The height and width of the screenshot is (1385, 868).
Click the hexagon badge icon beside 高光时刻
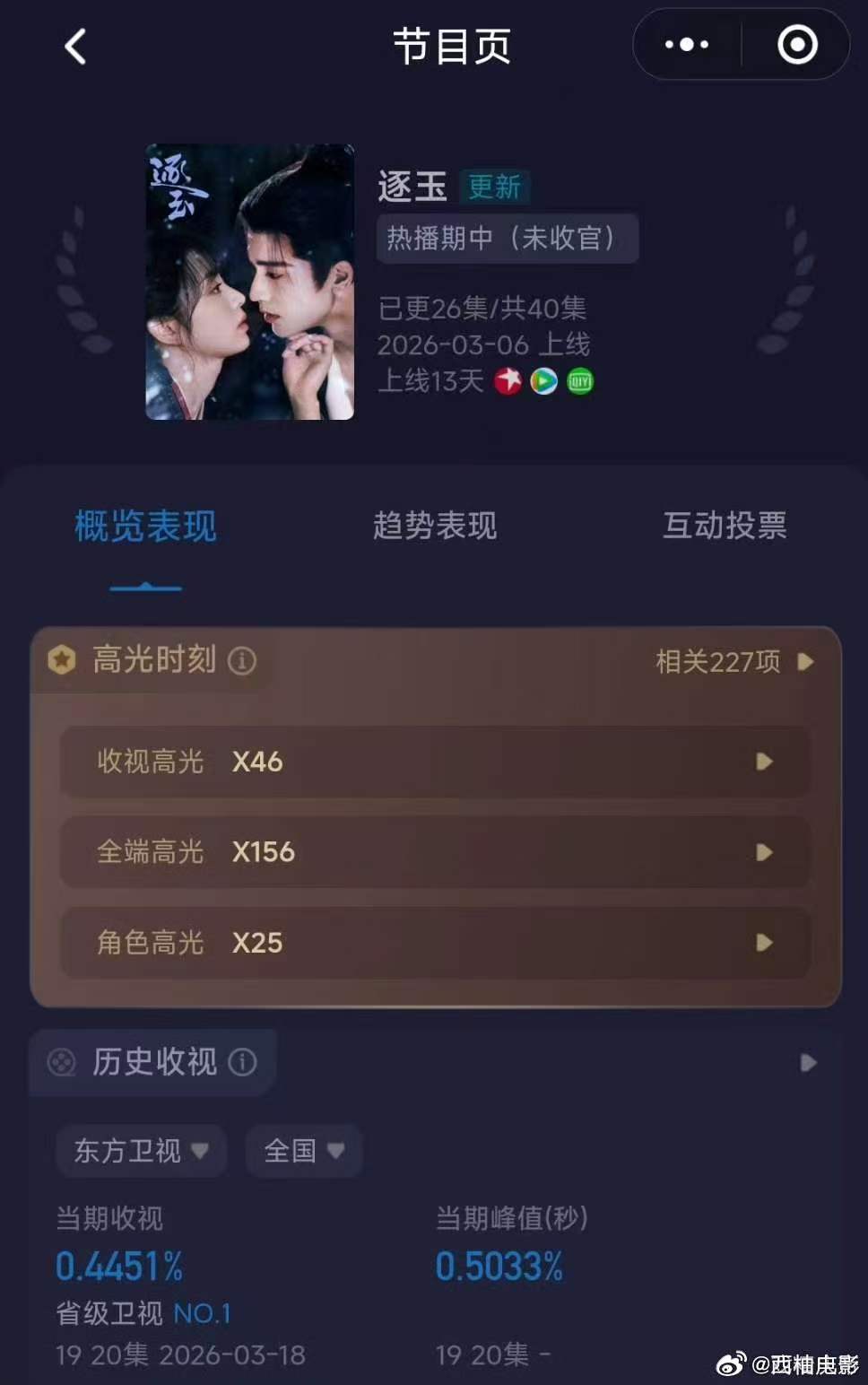click(x=60, y=660)
